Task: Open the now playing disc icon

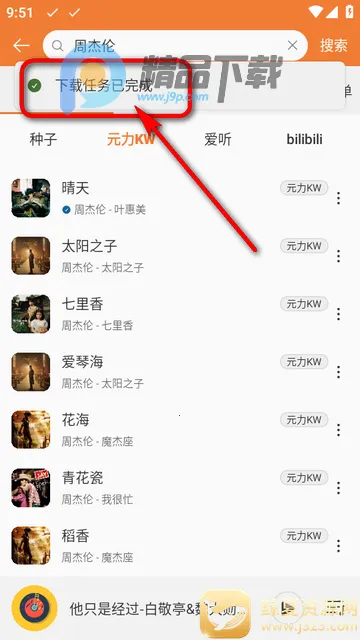Action: tap(34, 608)
